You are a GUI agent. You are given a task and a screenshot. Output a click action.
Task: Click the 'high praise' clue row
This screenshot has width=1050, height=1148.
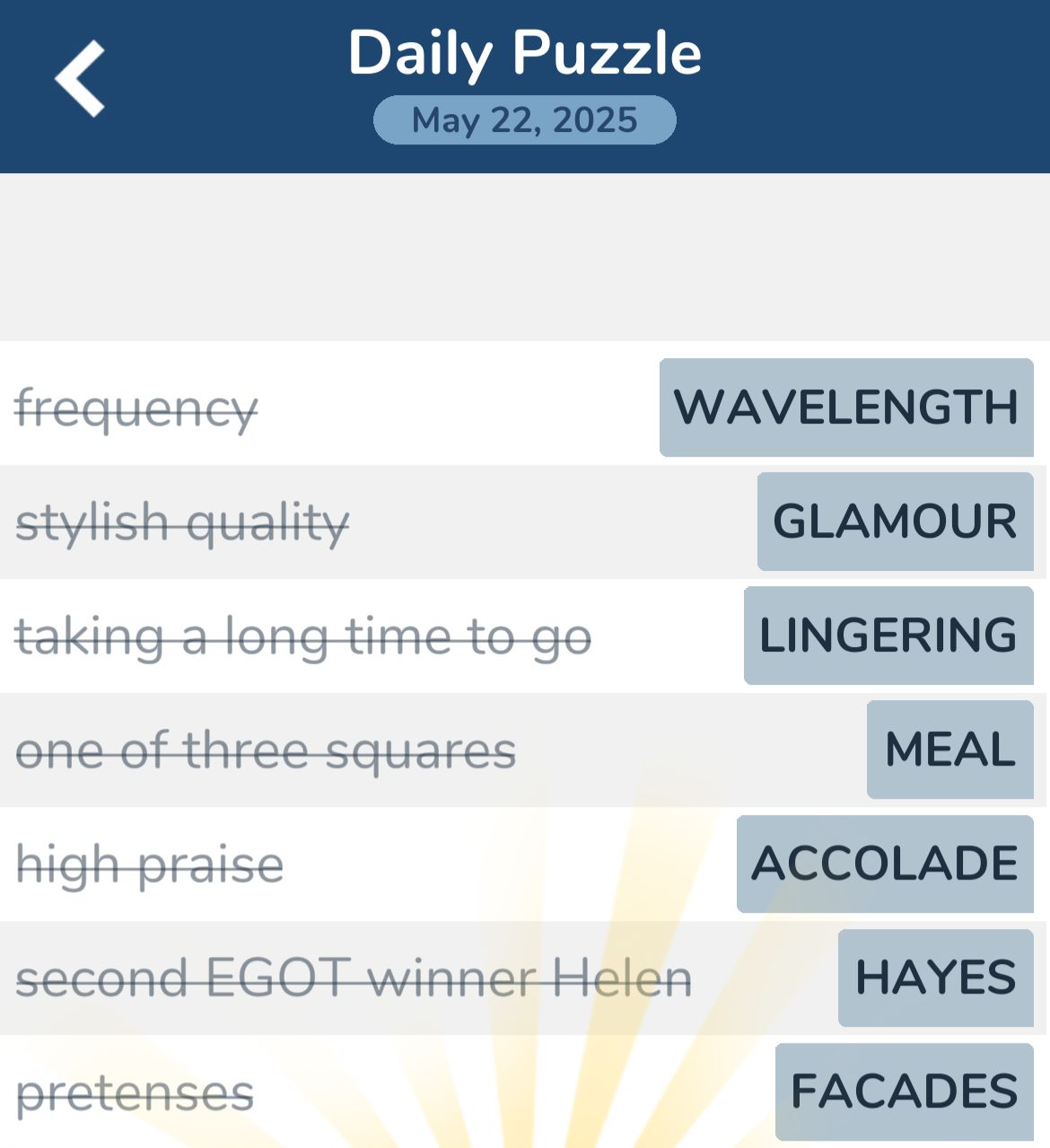(151, 863)
